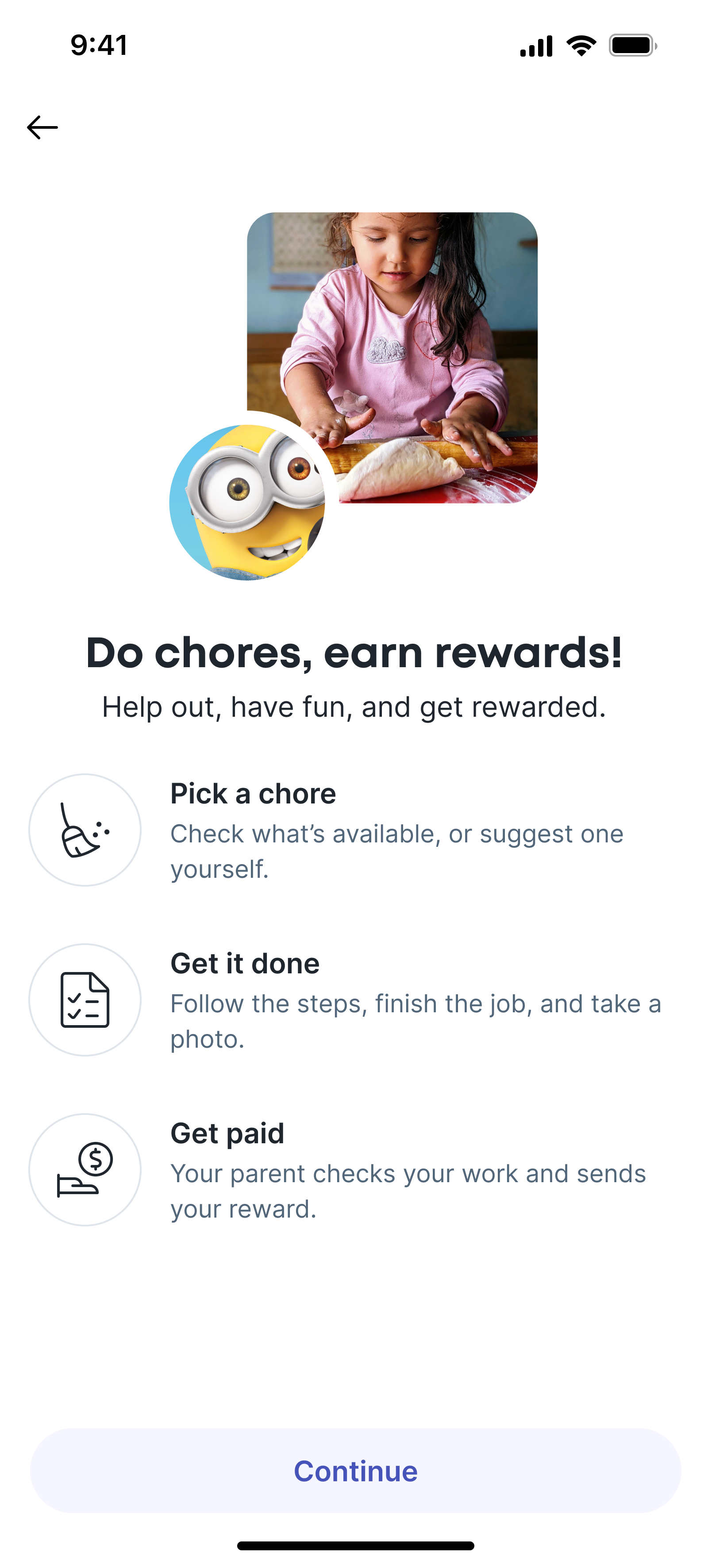Go back using the arrow icon
The width and height of the screenshot is (708, 1568).
click(x=42, y=127)
